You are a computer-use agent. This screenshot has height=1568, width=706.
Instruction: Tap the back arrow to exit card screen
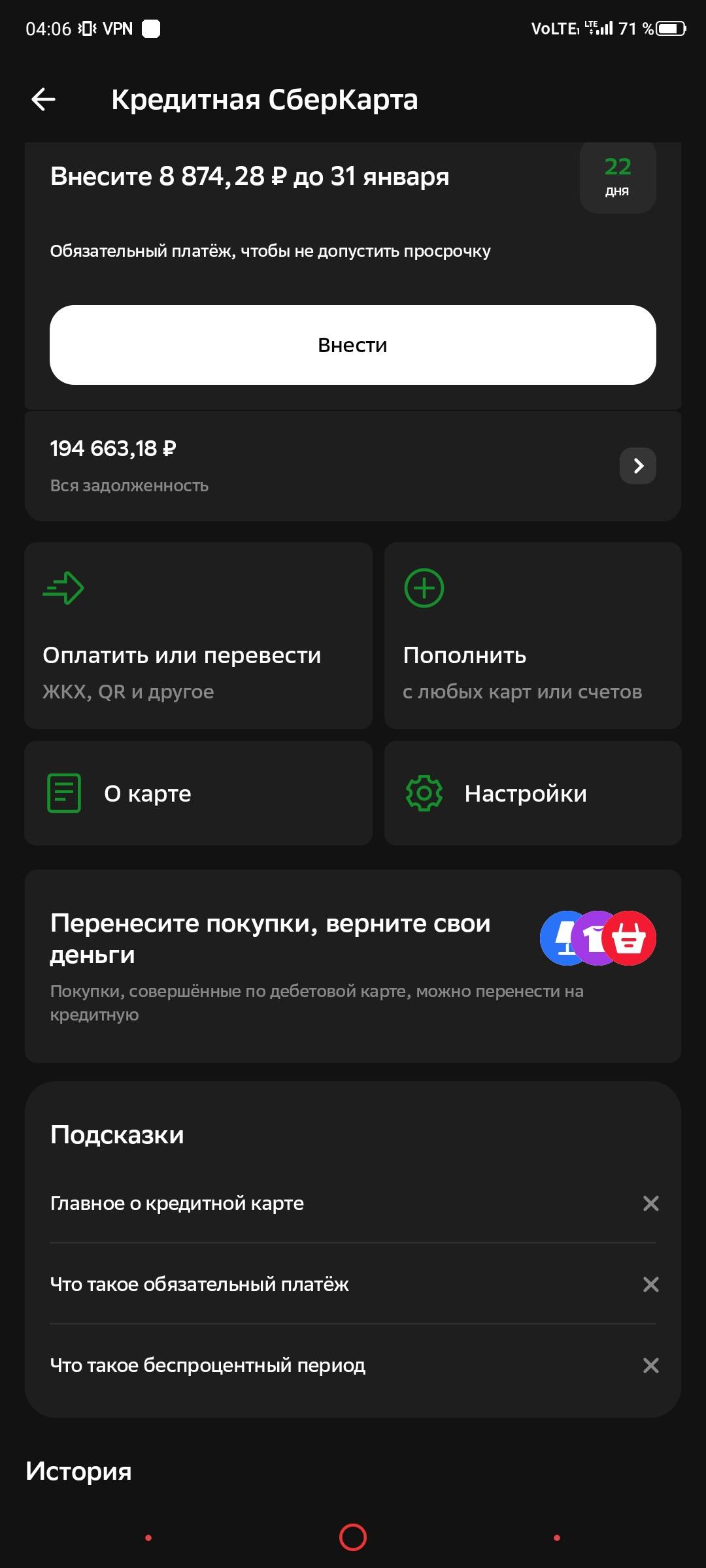tap(43, 99)
